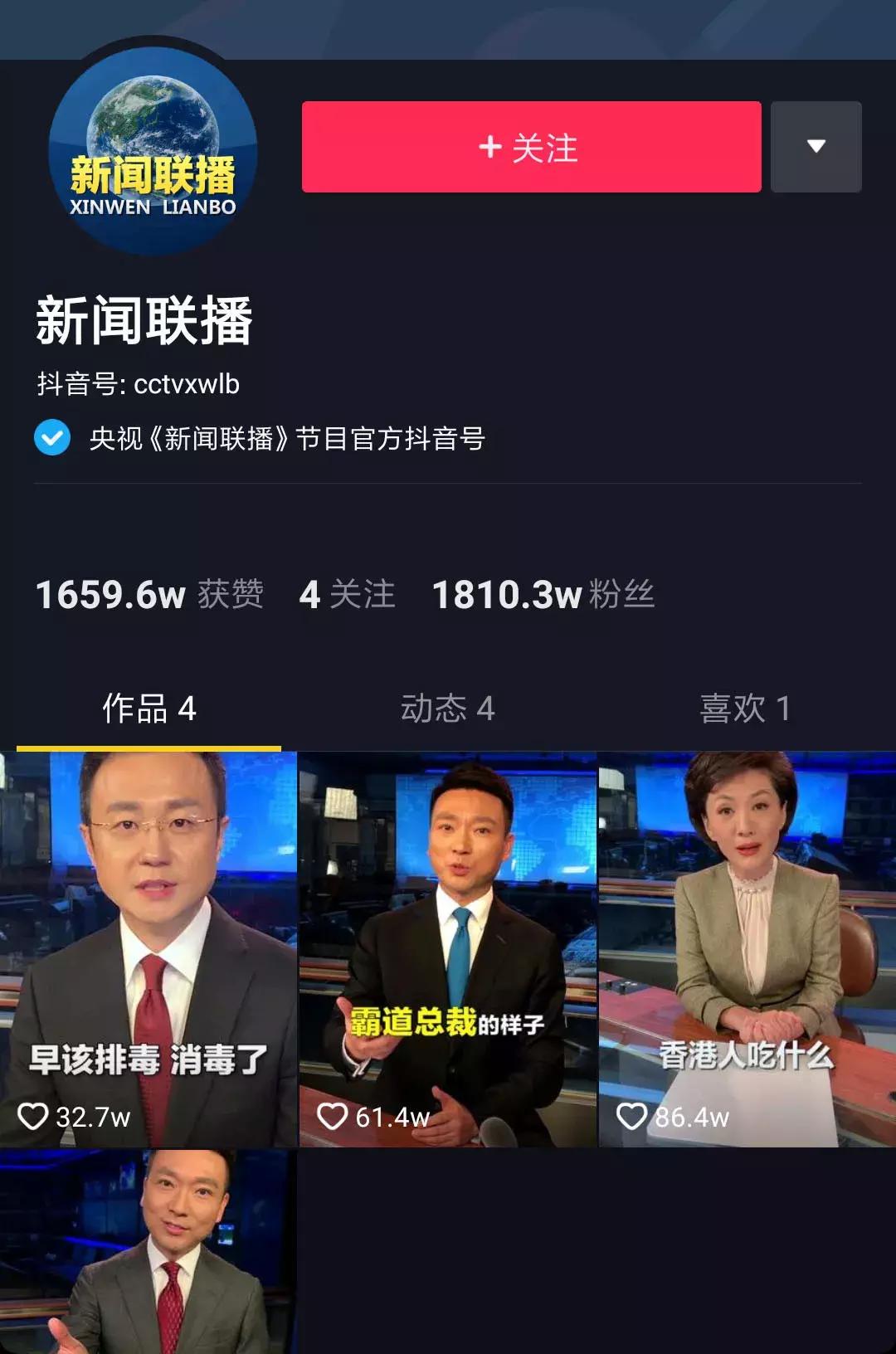
Task: Click the yellow tab indicator under 作品
Action: pos(149,746)
